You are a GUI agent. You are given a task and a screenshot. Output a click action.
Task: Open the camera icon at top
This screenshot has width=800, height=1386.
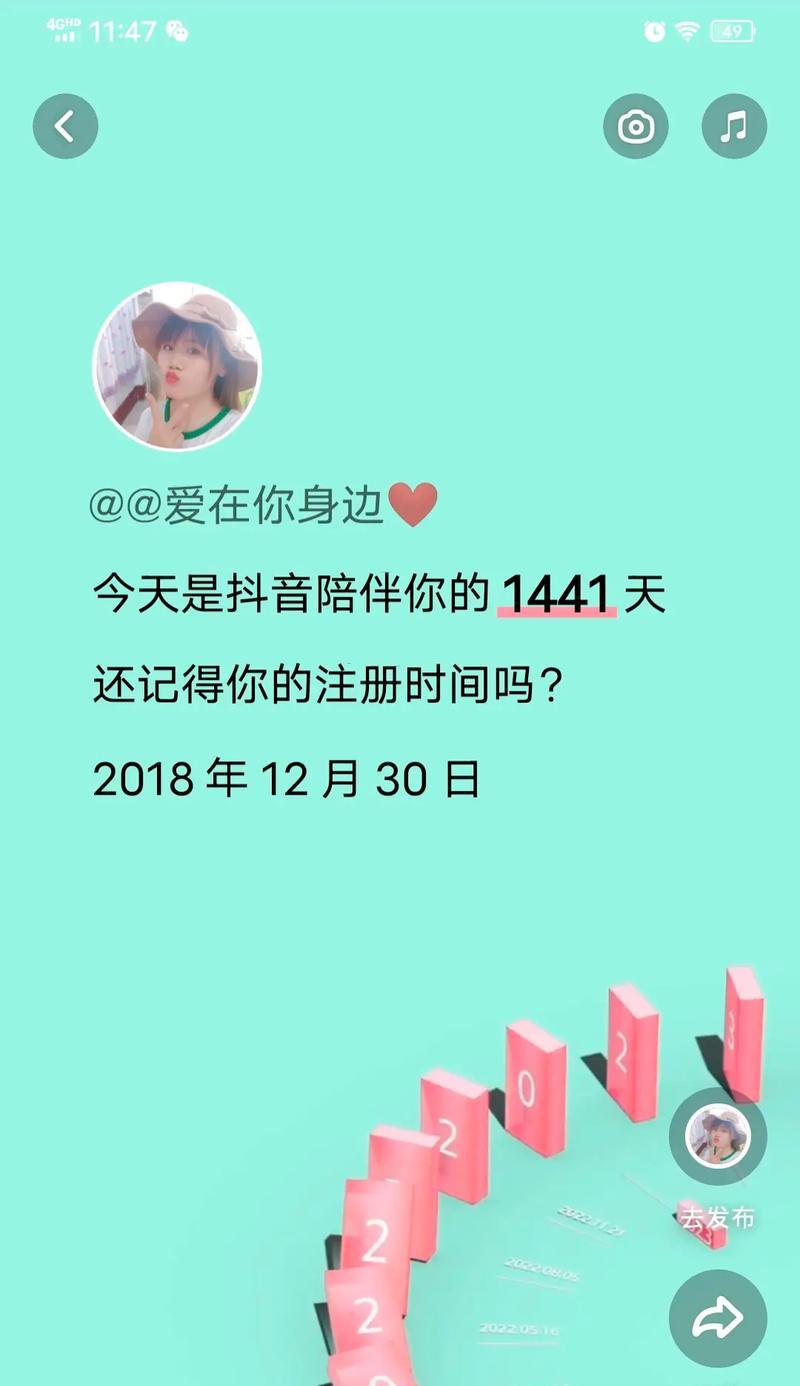(x=635, y=126)
